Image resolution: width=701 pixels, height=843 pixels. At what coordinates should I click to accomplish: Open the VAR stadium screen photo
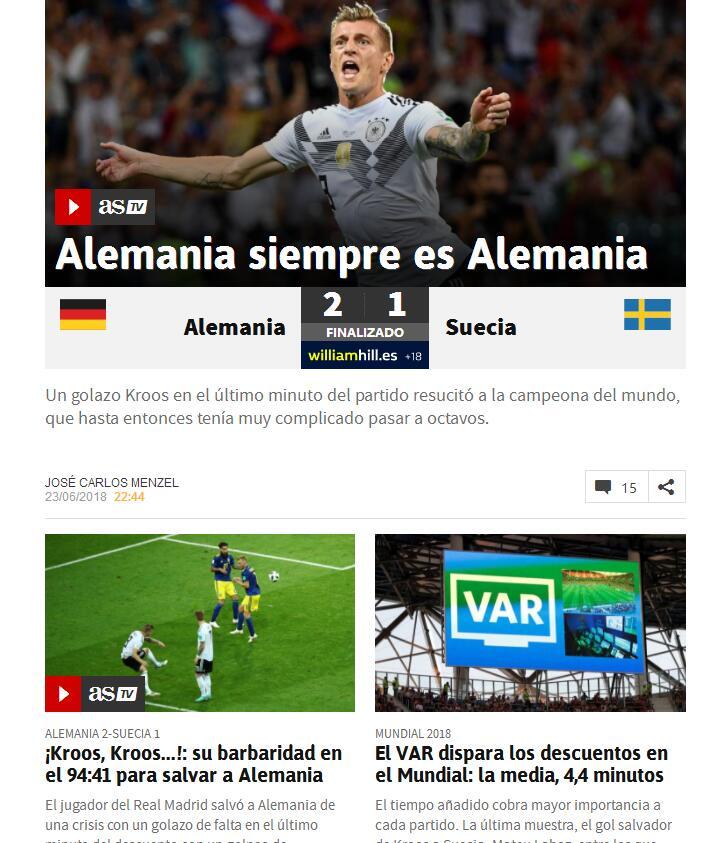(x=530, y=622)
